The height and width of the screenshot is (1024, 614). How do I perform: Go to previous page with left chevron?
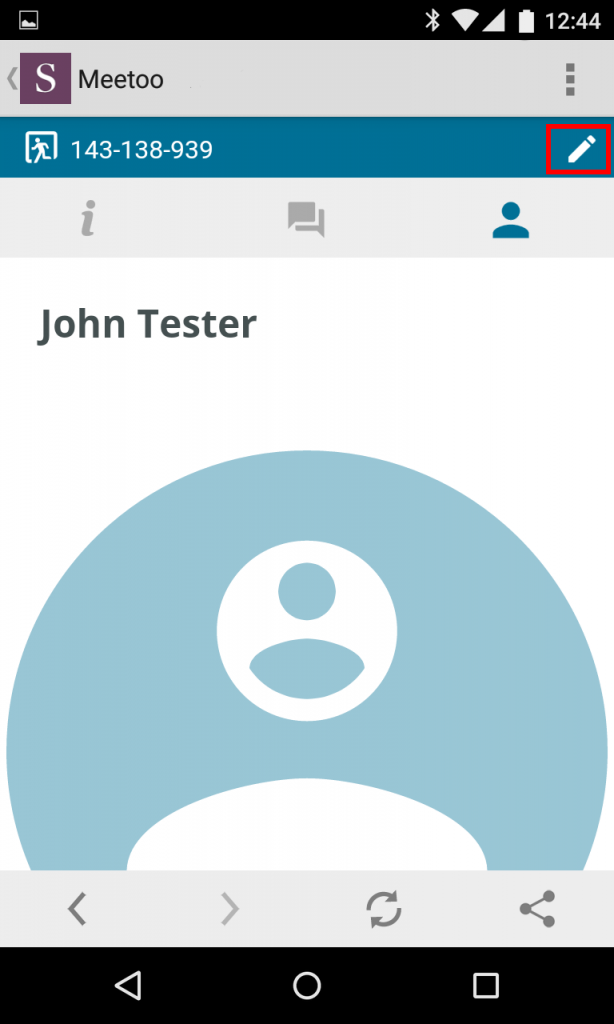[x=77, y=908]
